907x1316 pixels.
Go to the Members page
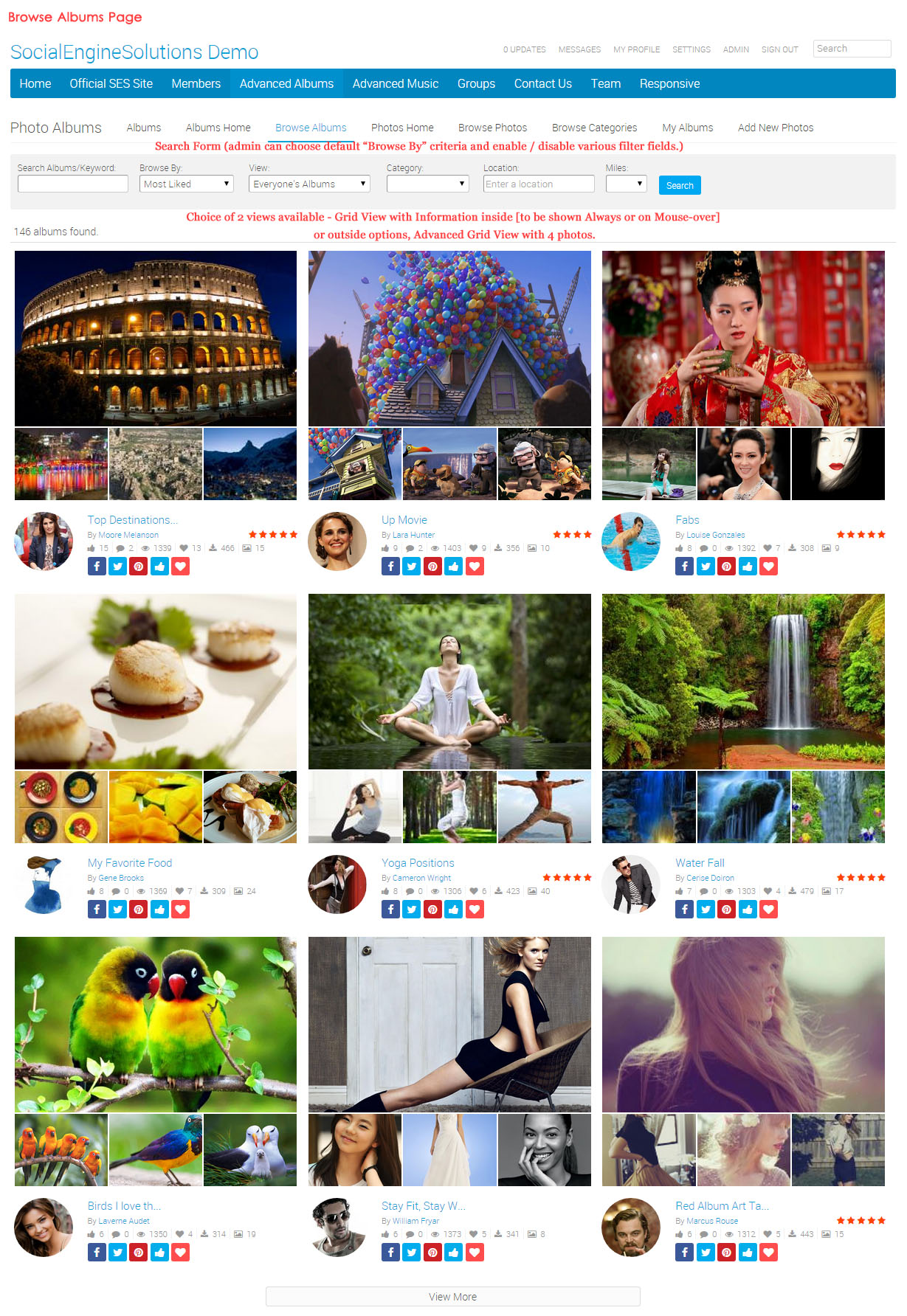click(196, 83)
